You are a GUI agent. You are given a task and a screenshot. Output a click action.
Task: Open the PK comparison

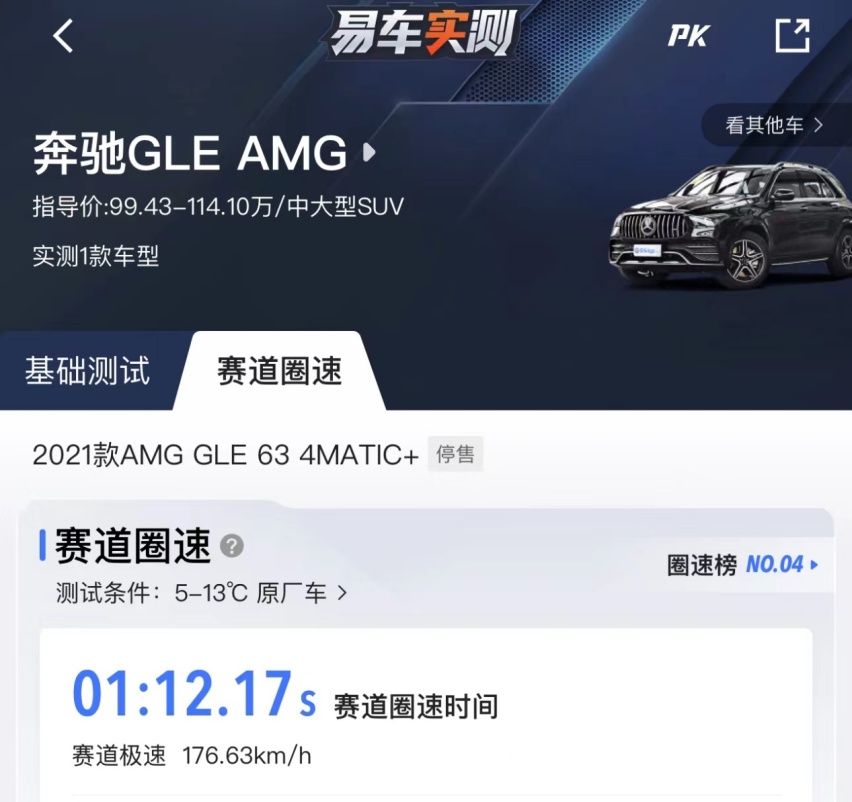[x=688, y=37]
